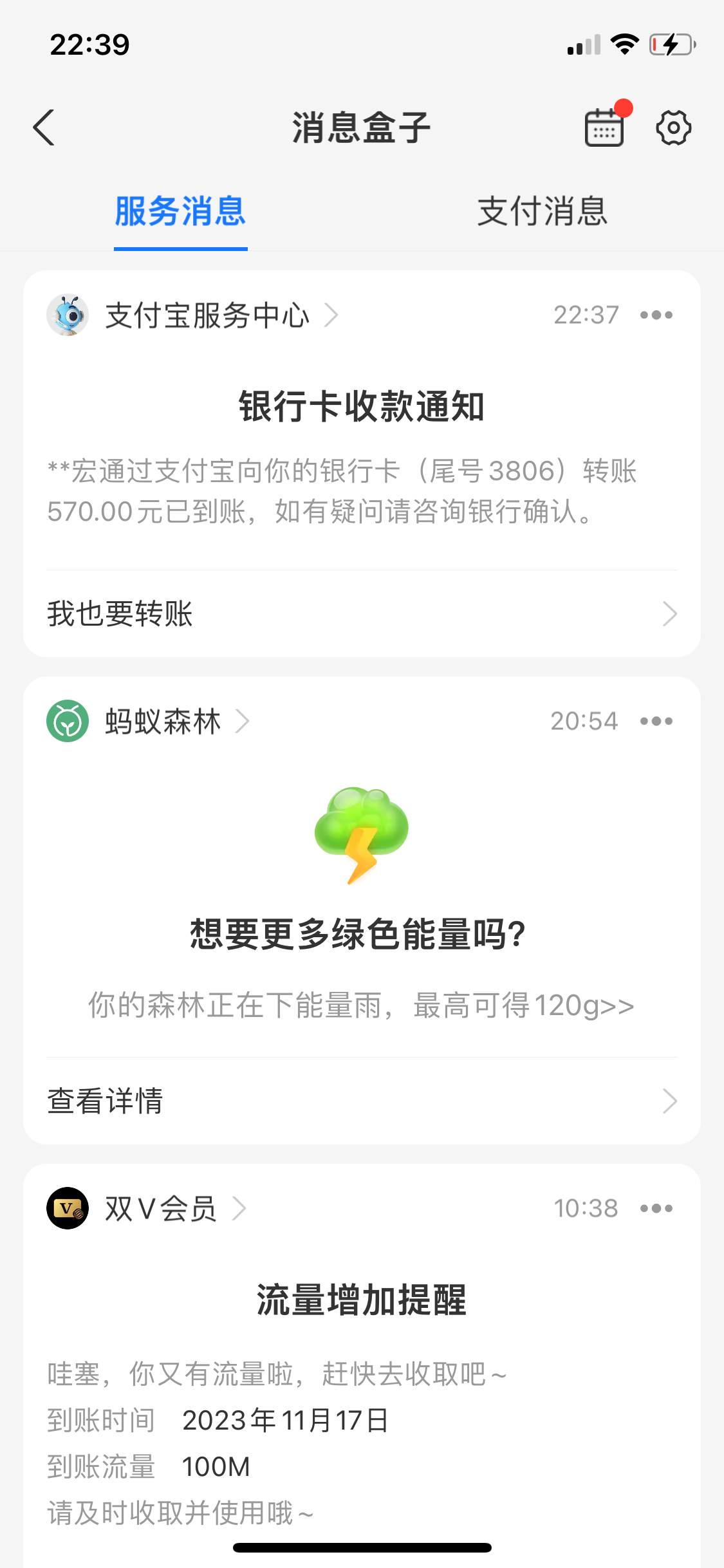Open the settings gear icon
The image size is (724, 1568).
[673, 127]
